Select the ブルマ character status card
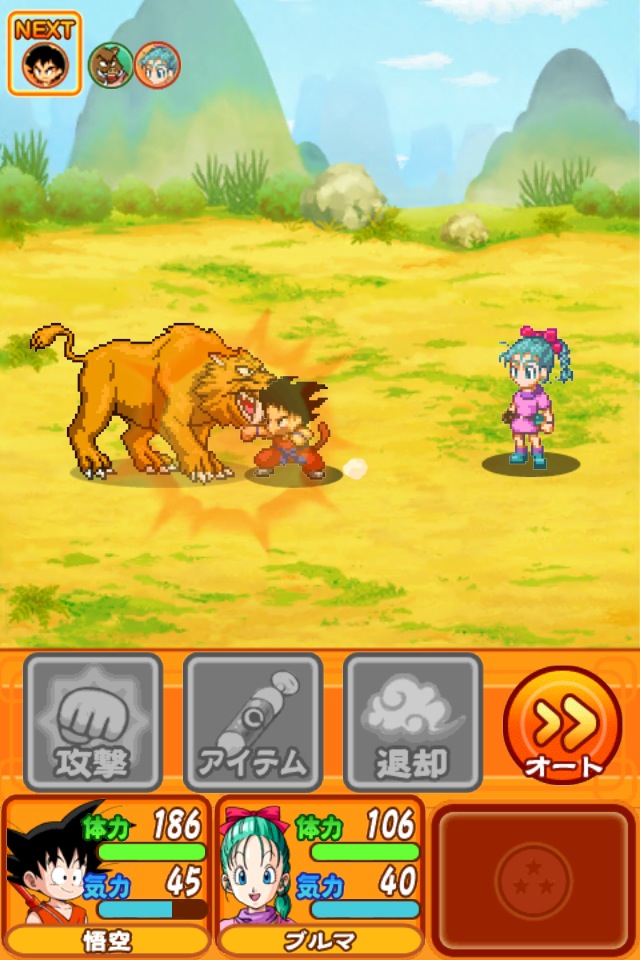 pos(320,875)
